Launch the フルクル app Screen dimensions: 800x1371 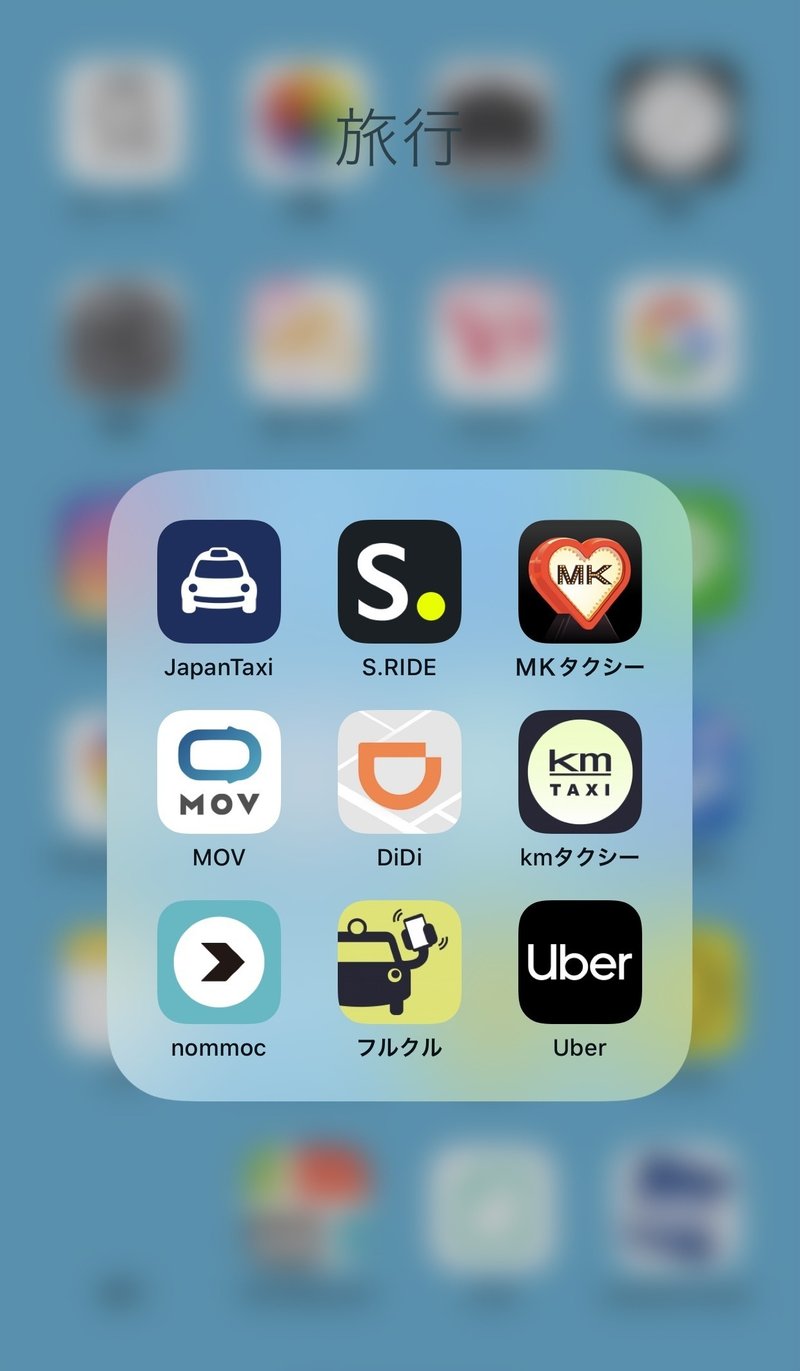(x=399, y=961)
